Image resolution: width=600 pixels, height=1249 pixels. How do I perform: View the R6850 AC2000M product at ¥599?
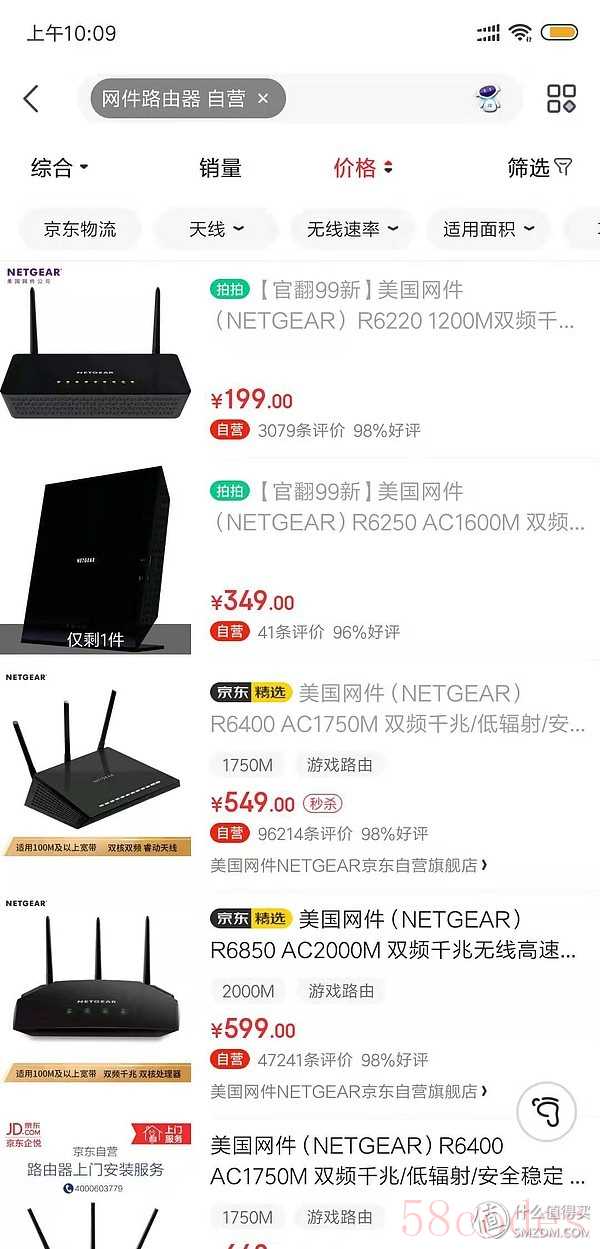click(395, 933)
